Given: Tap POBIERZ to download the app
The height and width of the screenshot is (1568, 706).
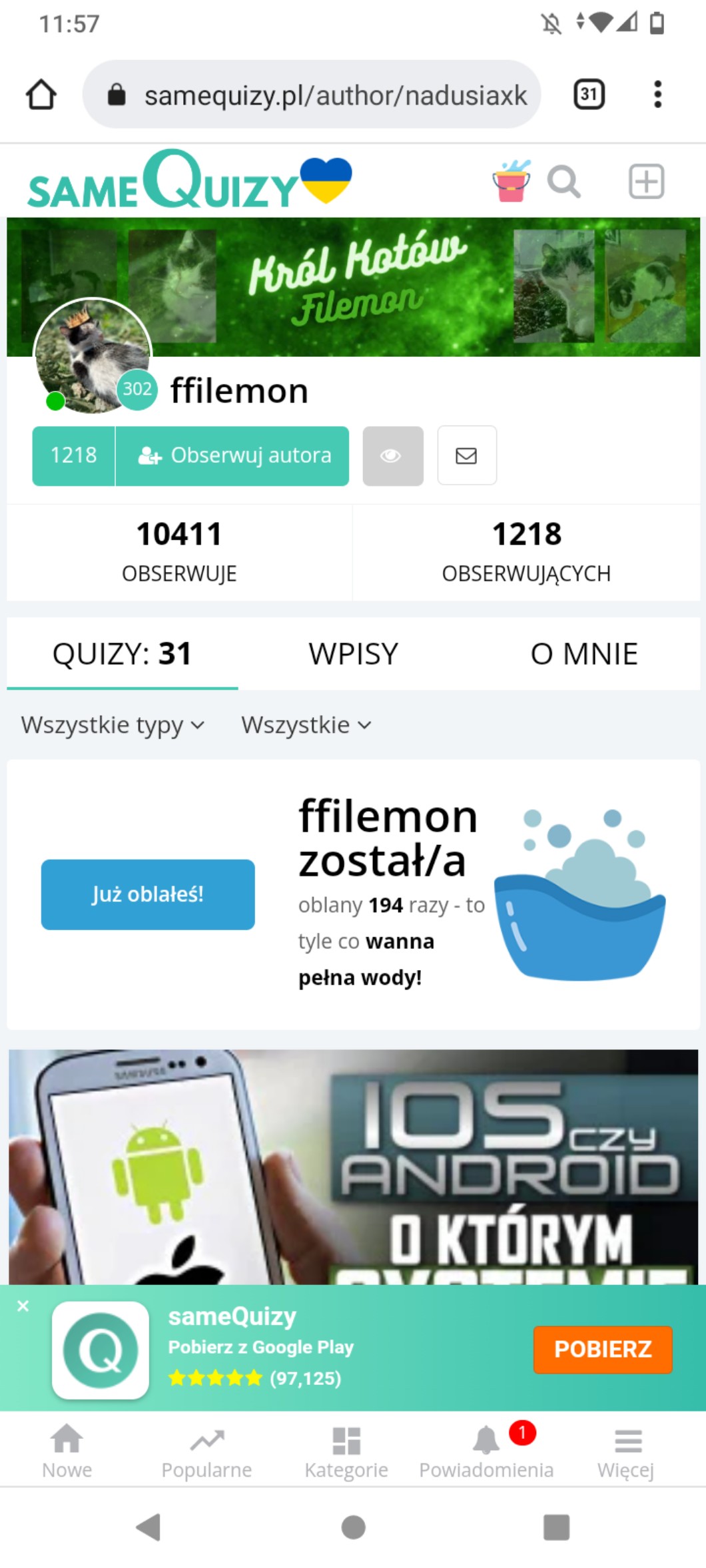Looking at the screenshot, I should point(602,1349).
